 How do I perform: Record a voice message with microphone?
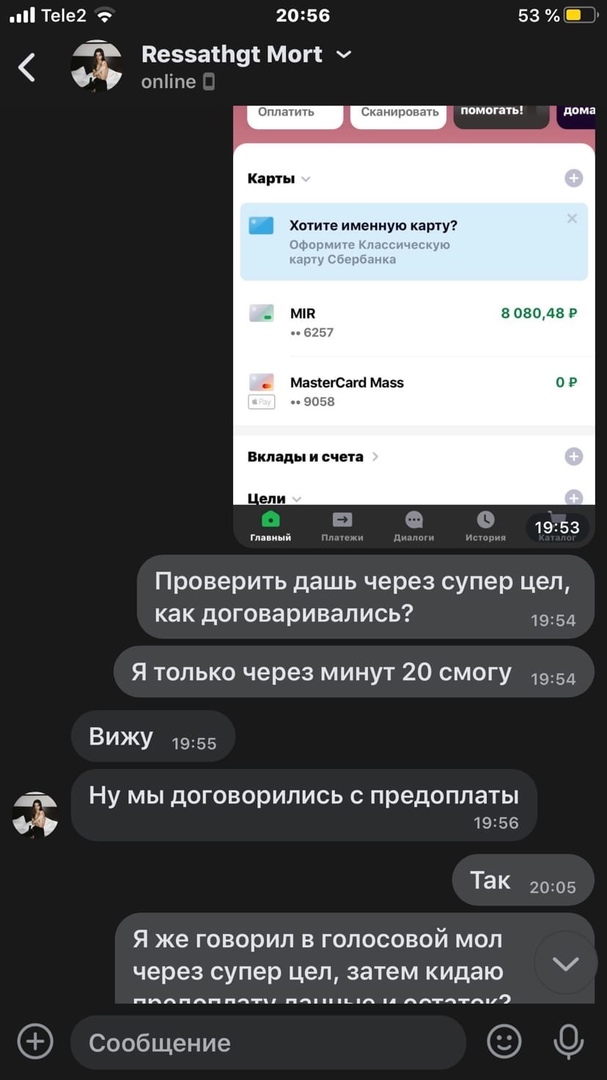(568, 1042)
